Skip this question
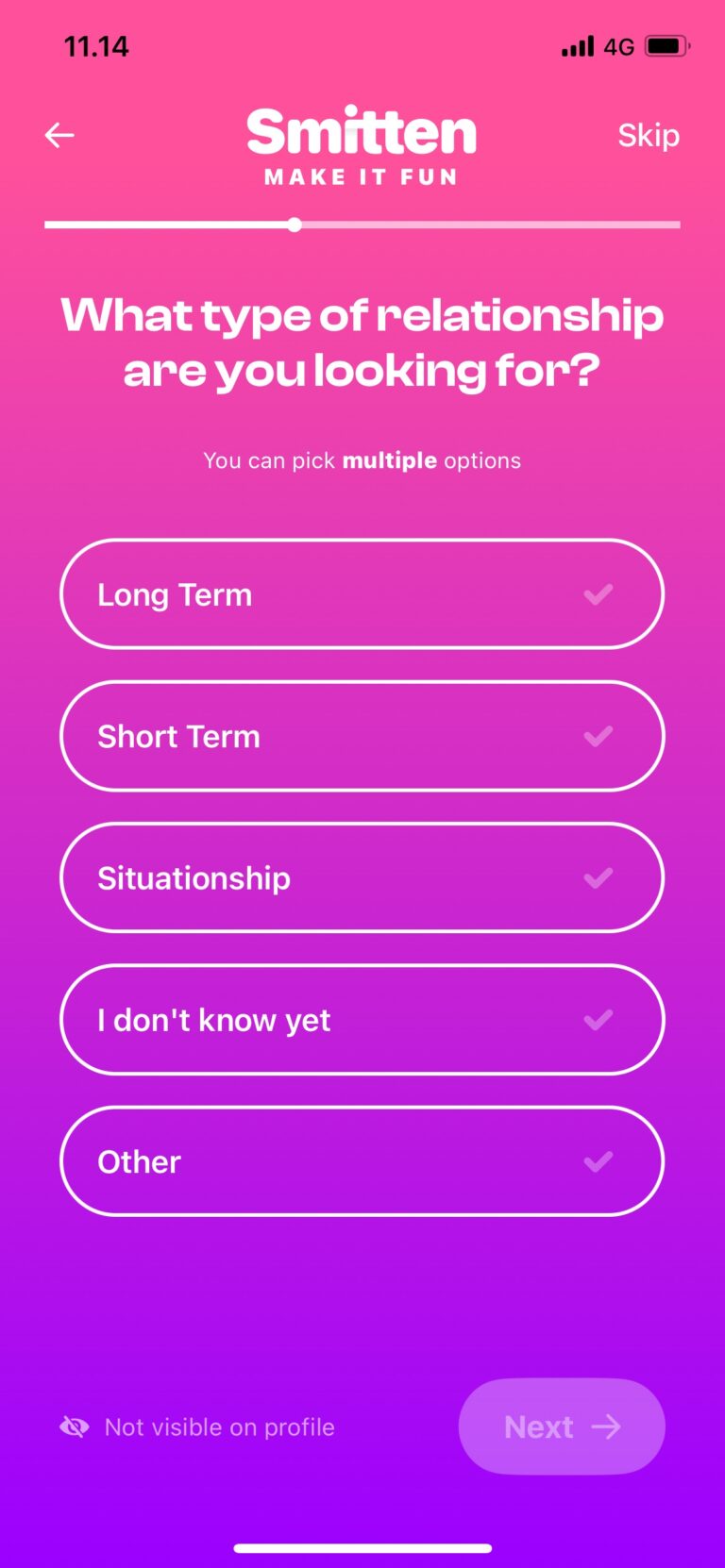Viewport: 725px width, 1568px height. (649, 135)
